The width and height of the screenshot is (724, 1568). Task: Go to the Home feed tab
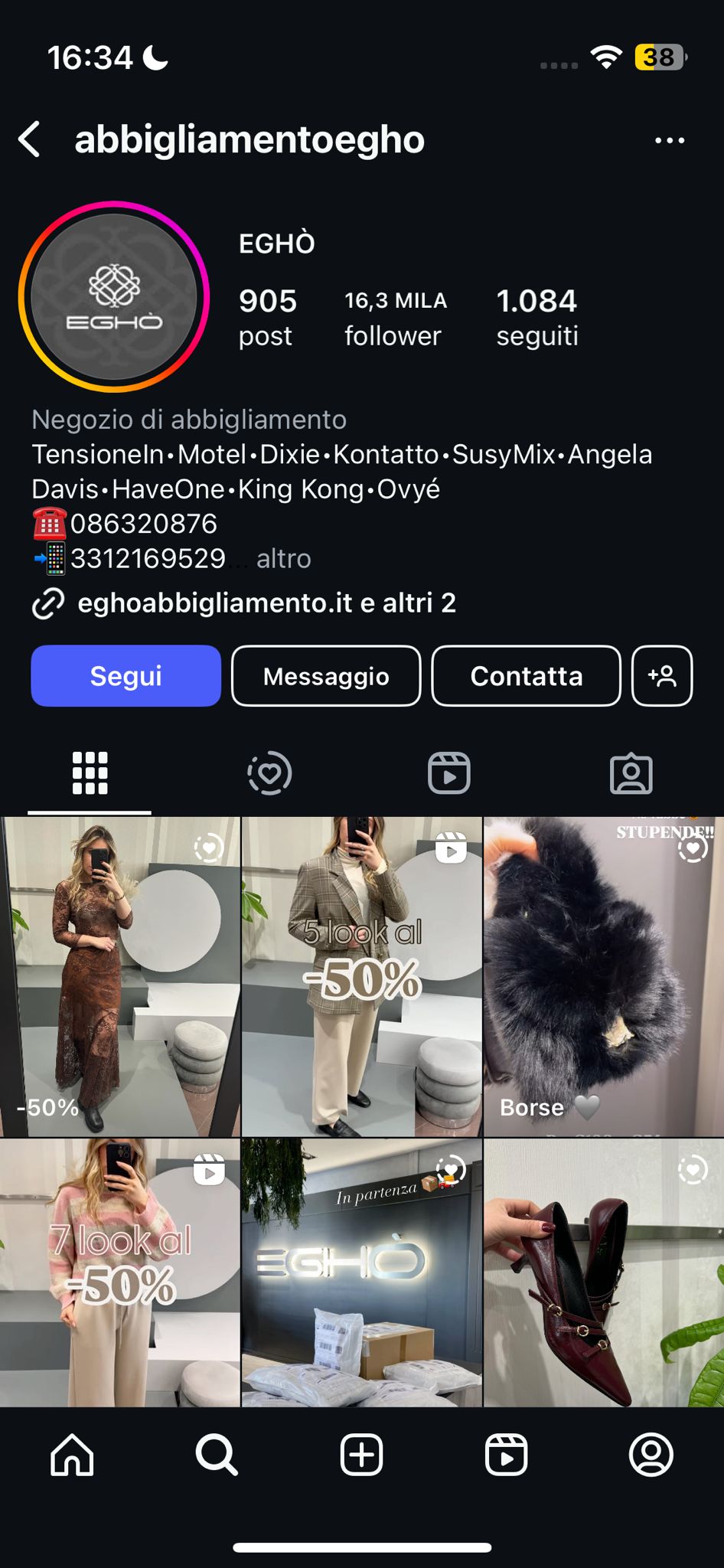point(72,1455)
